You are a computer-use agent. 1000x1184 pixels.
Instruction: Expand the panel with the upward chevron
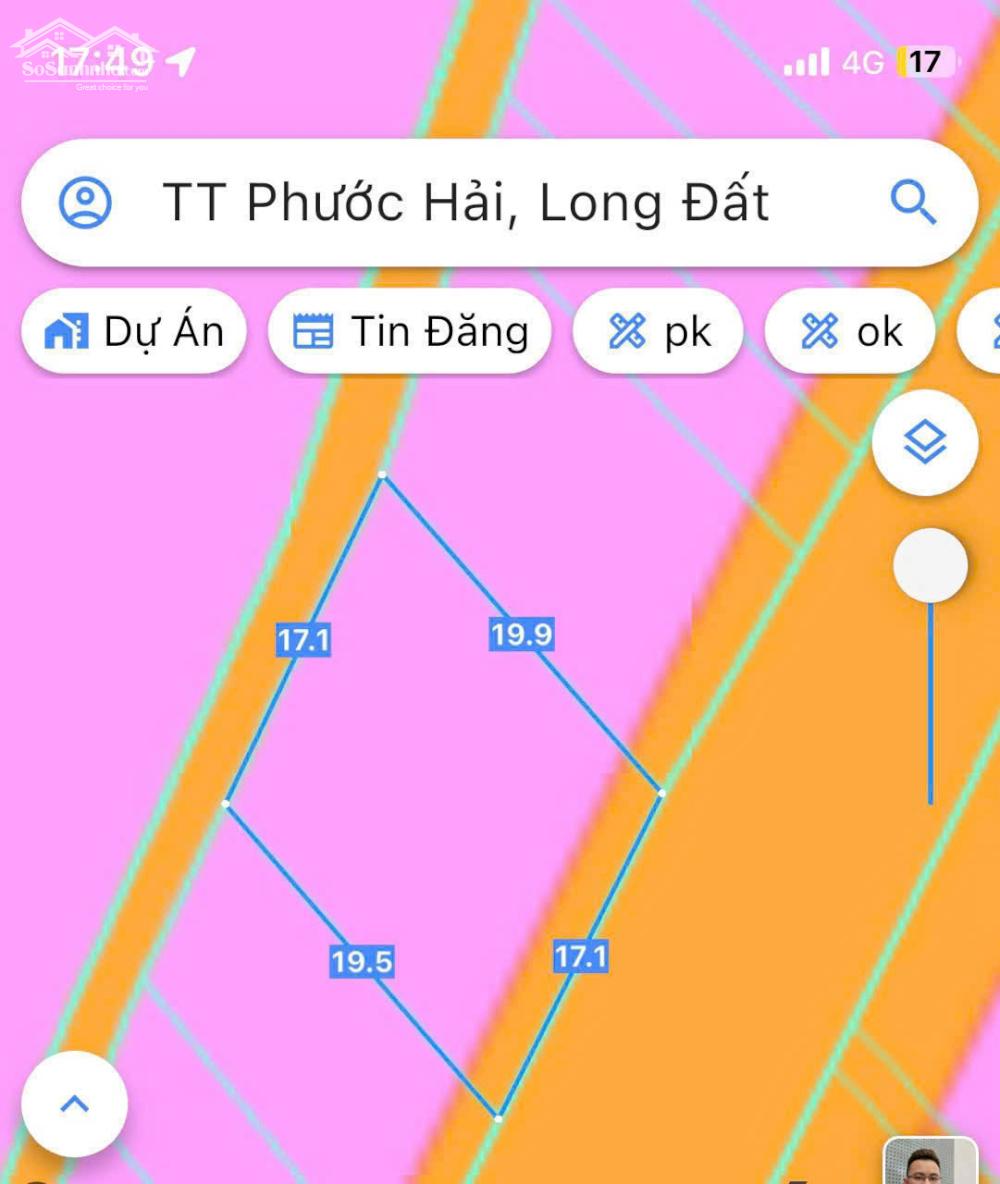pyautogui.click(x=75, y=1104)
